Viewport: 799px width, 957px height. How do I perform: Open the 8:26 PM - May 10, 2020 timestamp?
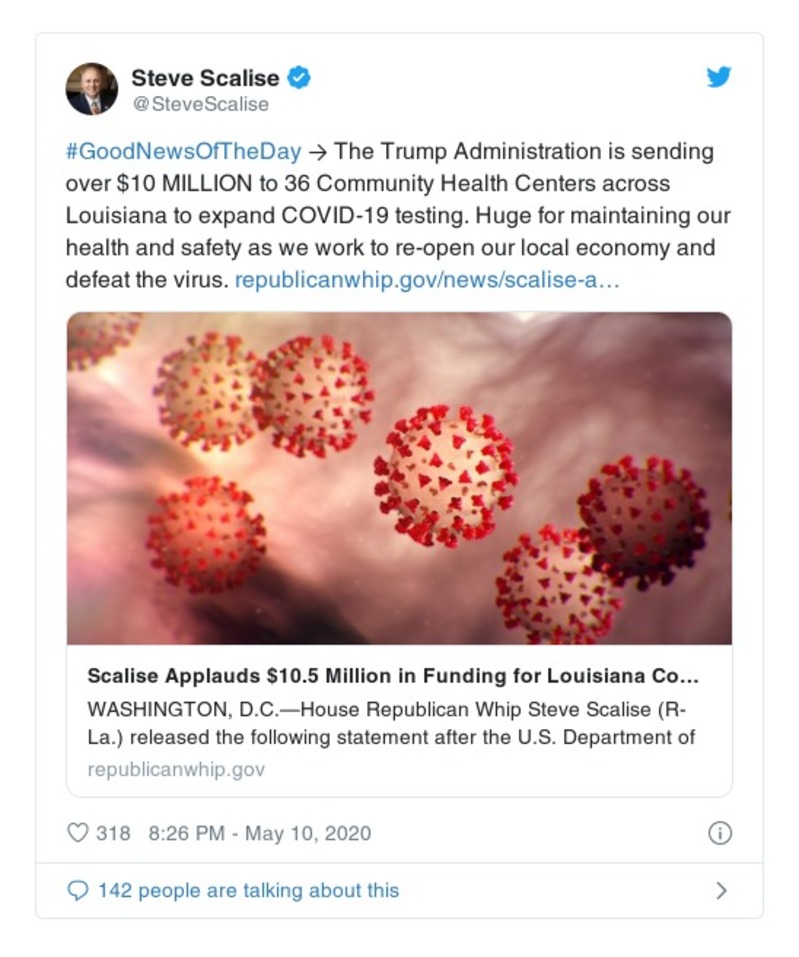(x=259, y=833)
